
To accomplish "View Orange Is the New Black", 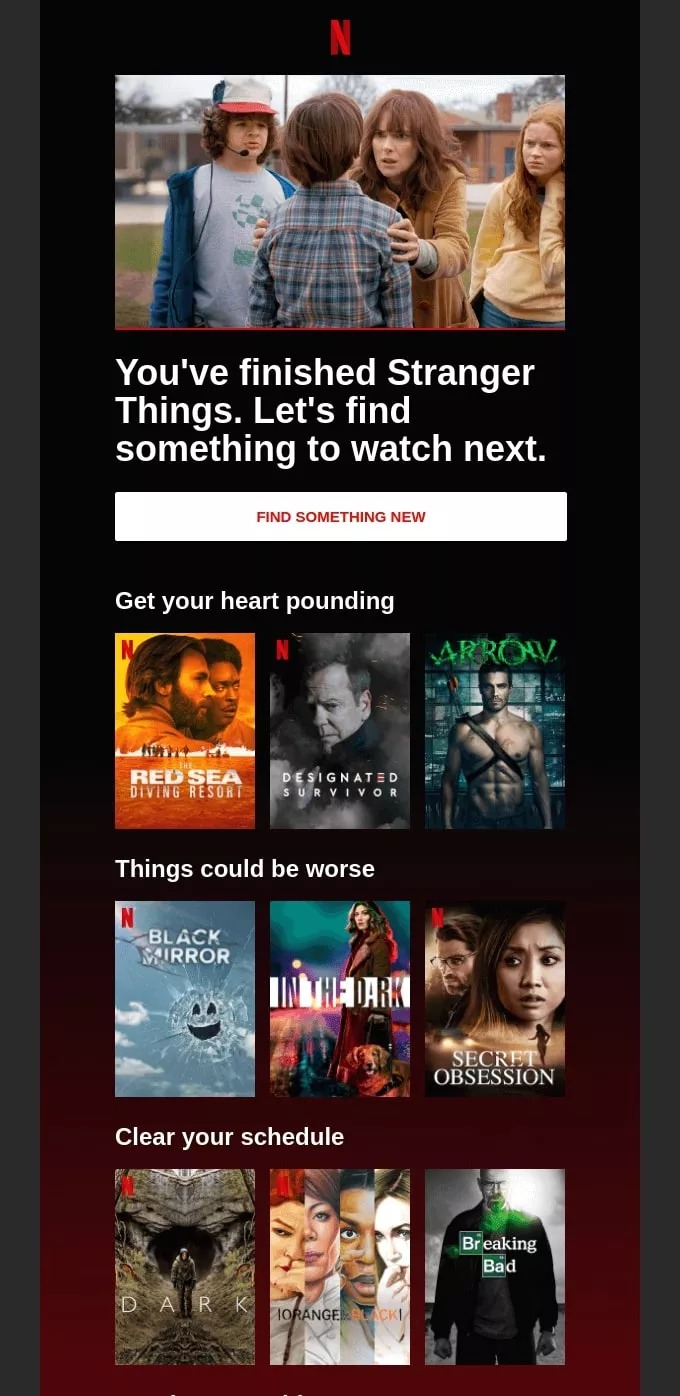I will click(340, 1266).
